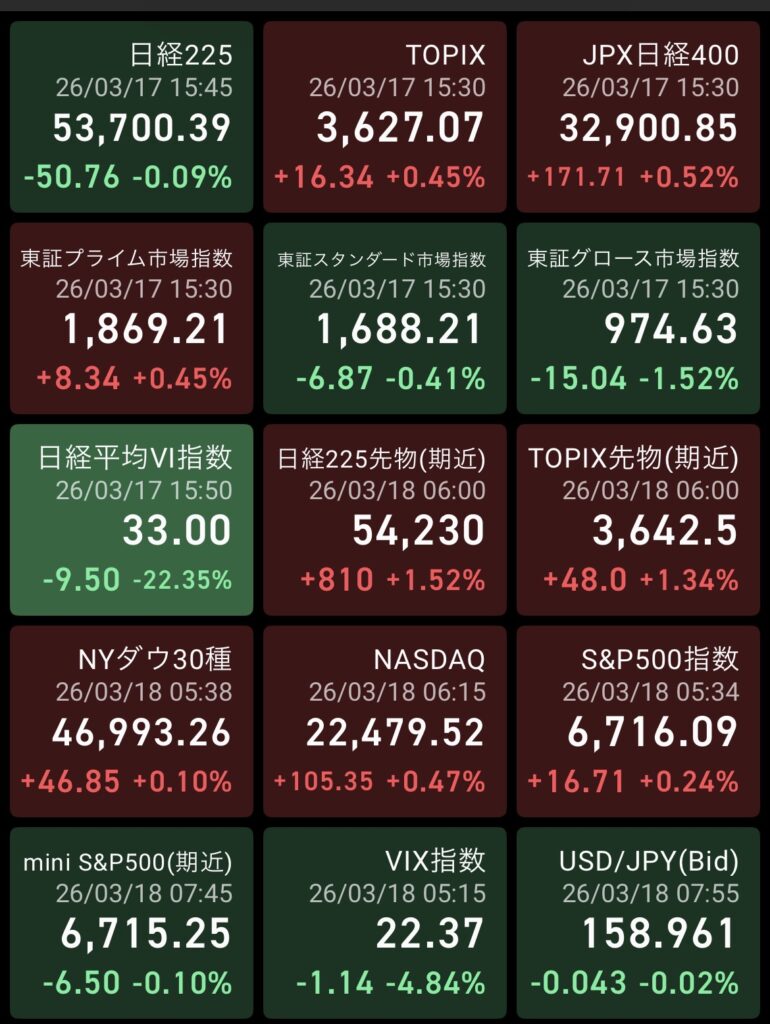
Task: Open the 日経225 index tile
Action: pos(132,117)
